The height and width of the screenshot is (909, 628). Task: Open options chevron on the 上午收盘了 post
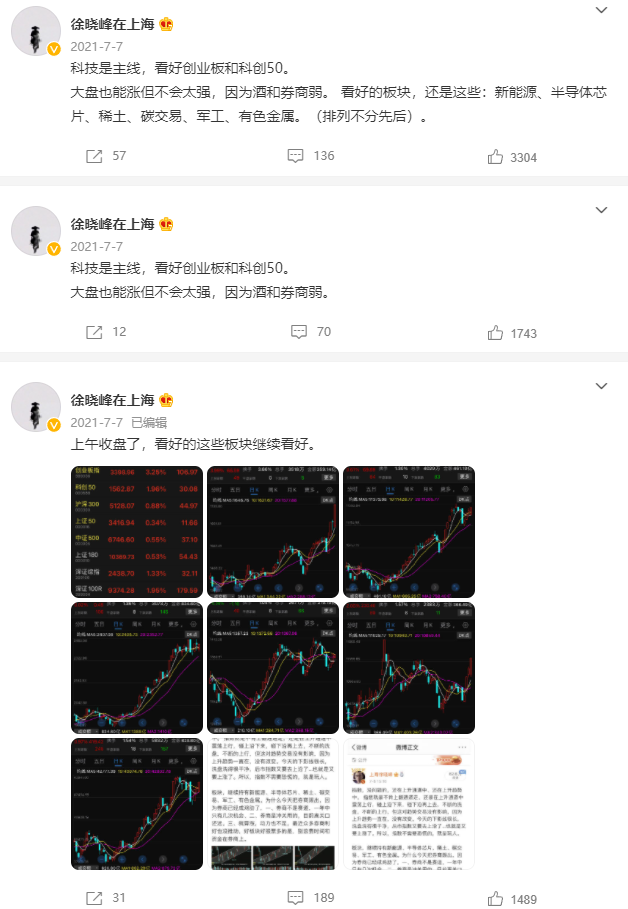click(600, 385)
